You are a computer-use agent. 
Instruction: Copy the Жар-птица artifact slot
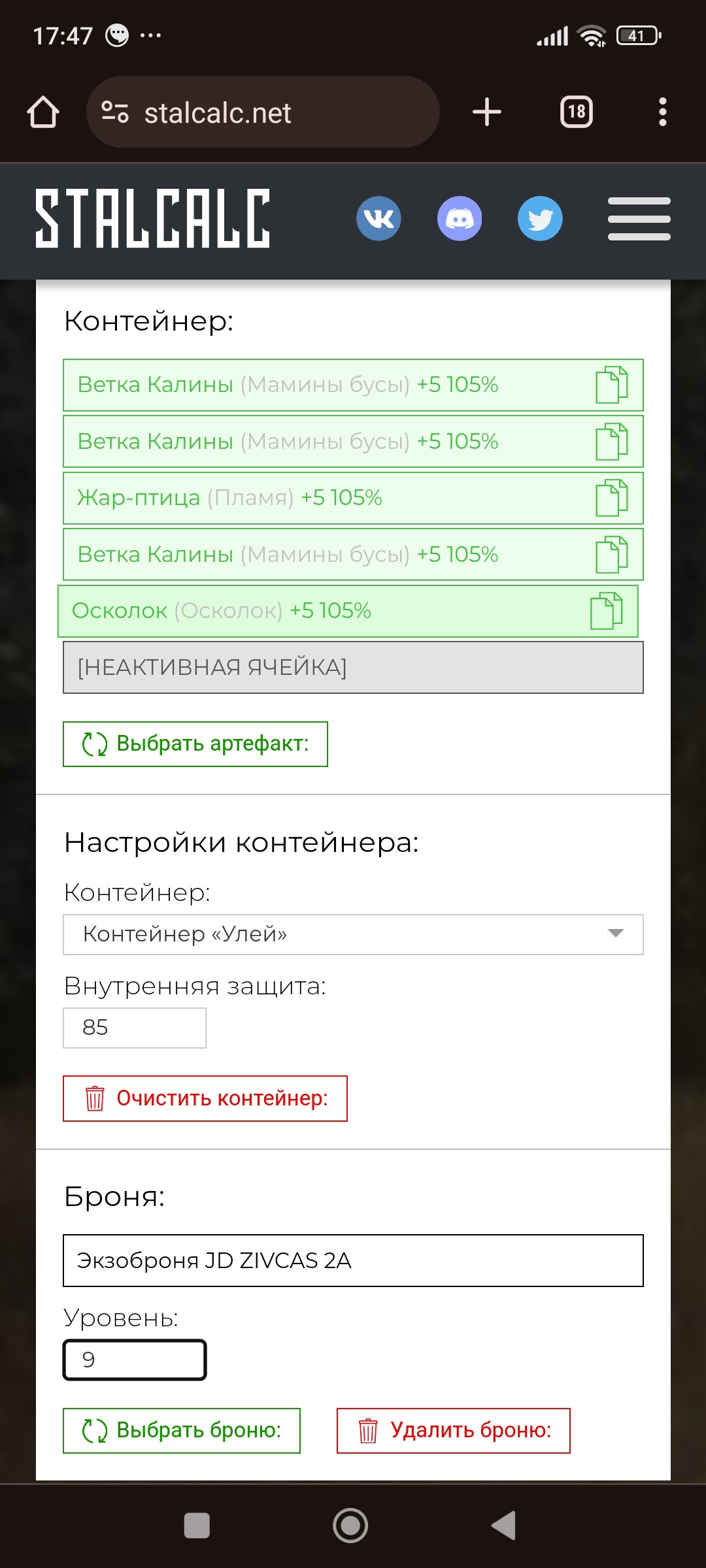(x=611, y=498)
